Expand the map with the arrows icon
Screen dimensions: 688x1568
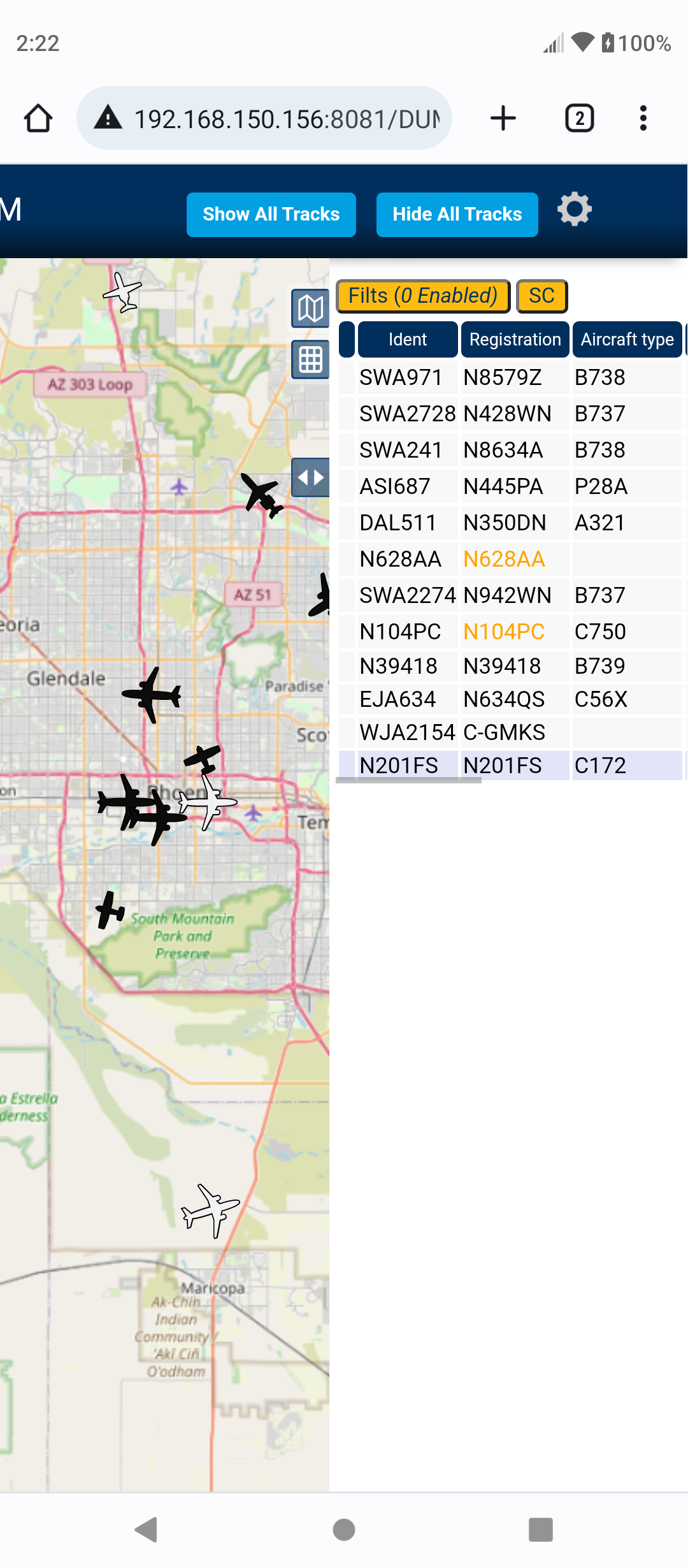tap(310, 477)
